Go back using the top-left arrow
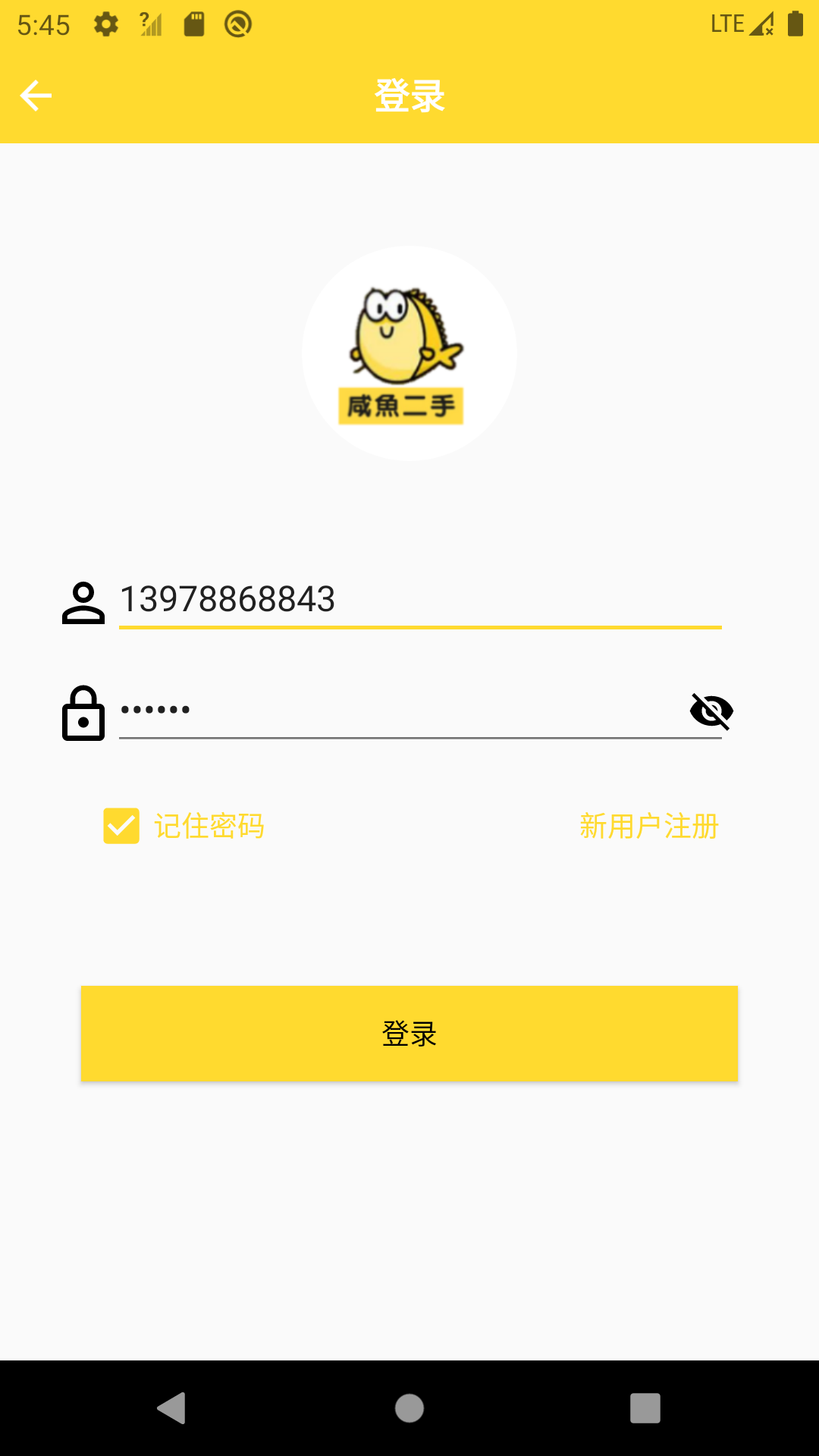Screen dimensions: 819x1456 36,96
